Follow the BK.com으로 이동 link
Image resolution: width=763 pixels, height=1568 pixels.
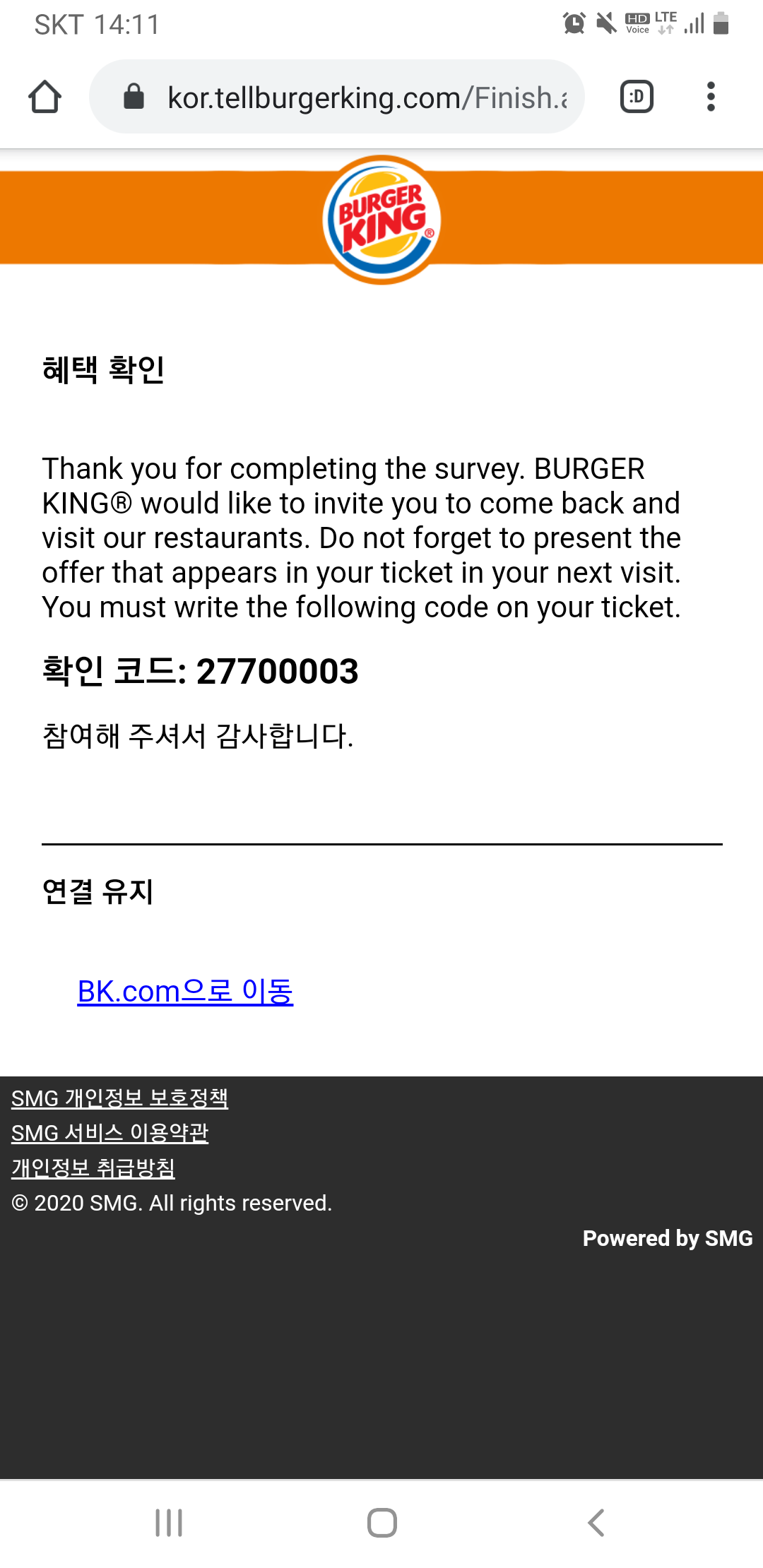pos(185,991)
